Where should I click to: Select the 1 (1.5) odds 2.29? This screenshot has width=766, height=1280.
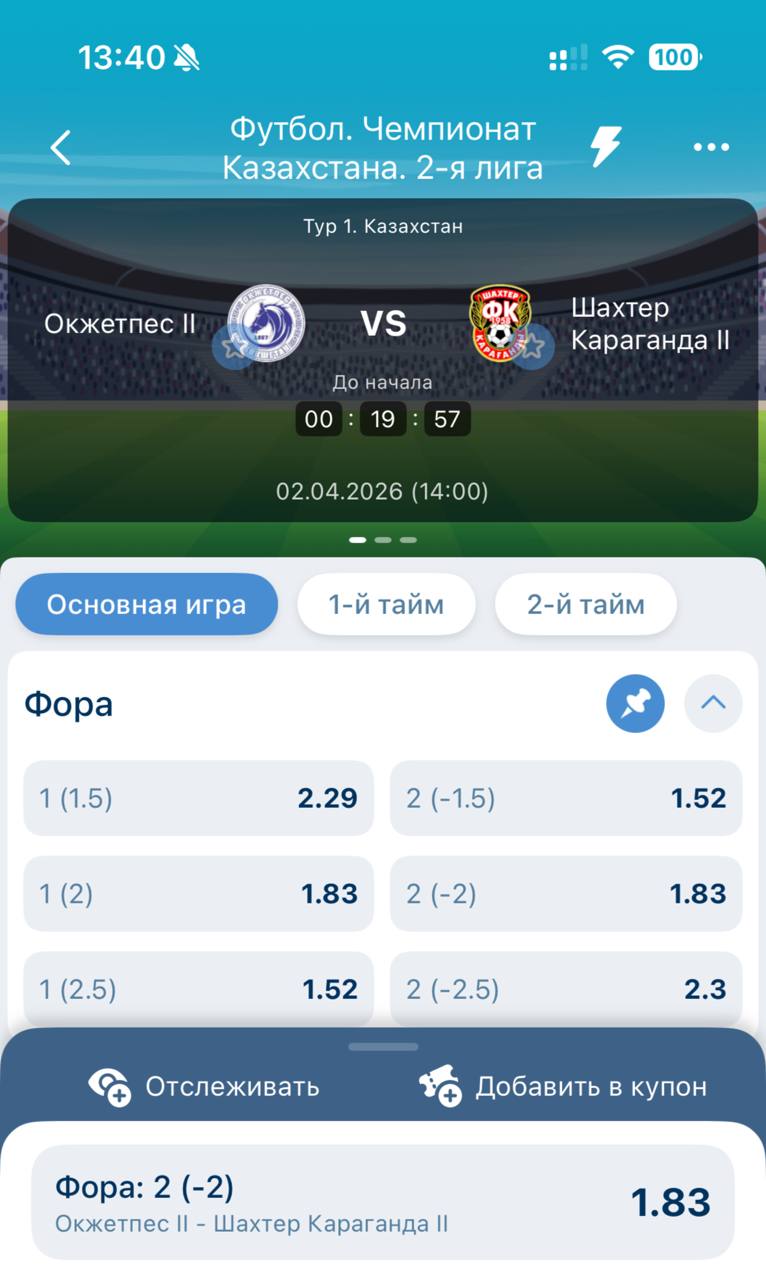click(x=198, y=798)
